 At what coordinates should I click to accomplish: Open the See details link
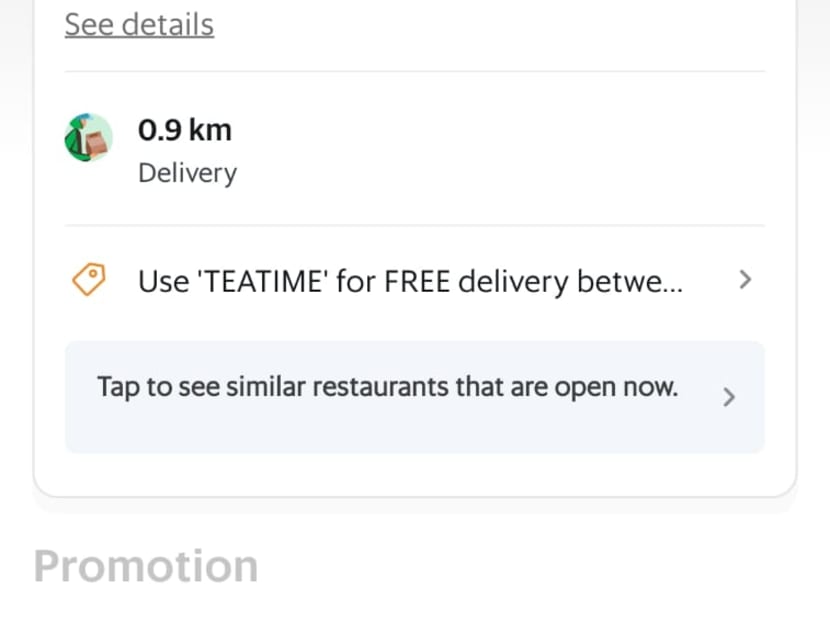139,24
